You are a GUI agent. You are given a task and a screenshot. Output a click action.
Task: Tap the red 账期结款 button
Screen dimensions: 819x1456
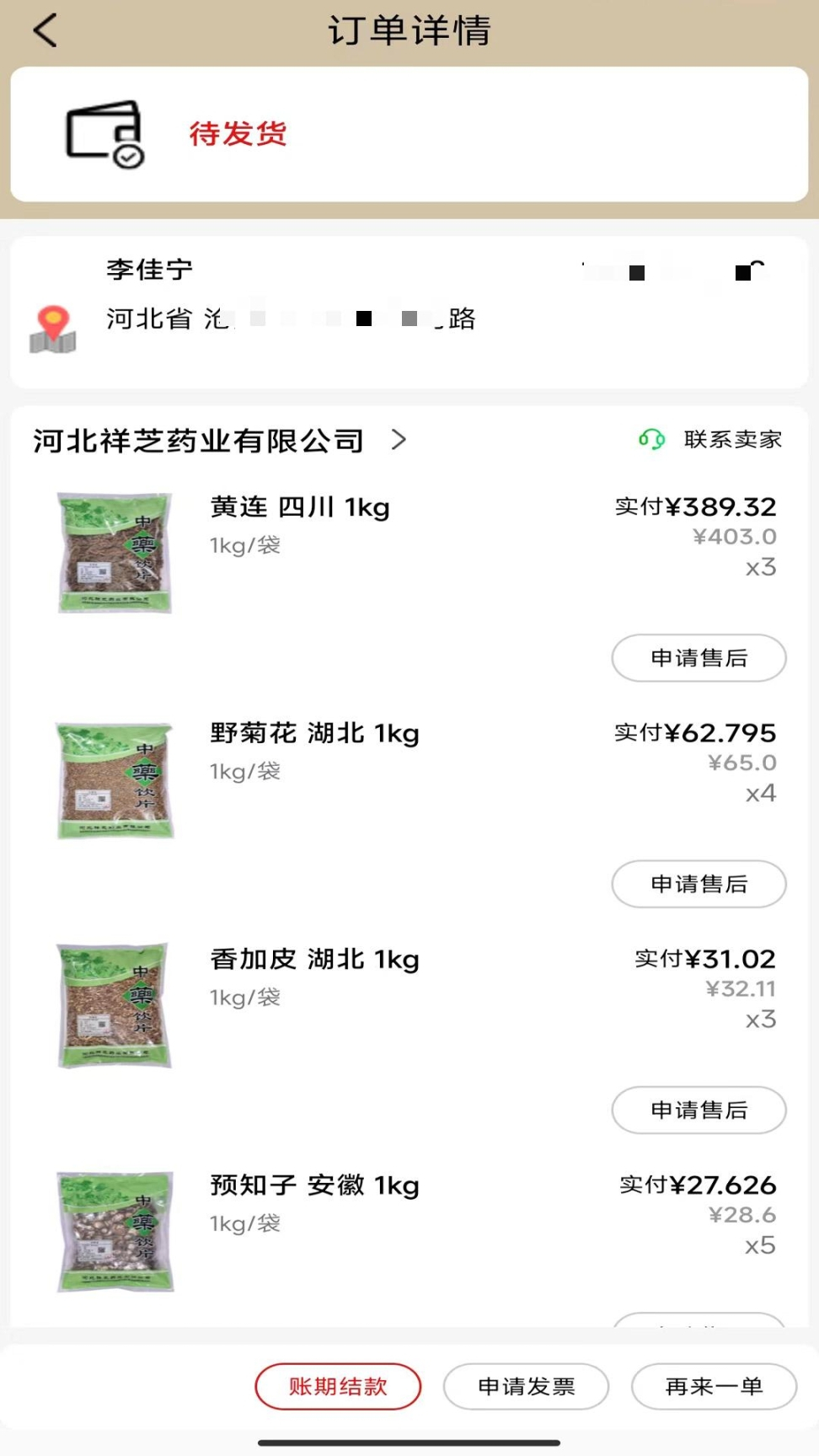[x=338, y=1385]
